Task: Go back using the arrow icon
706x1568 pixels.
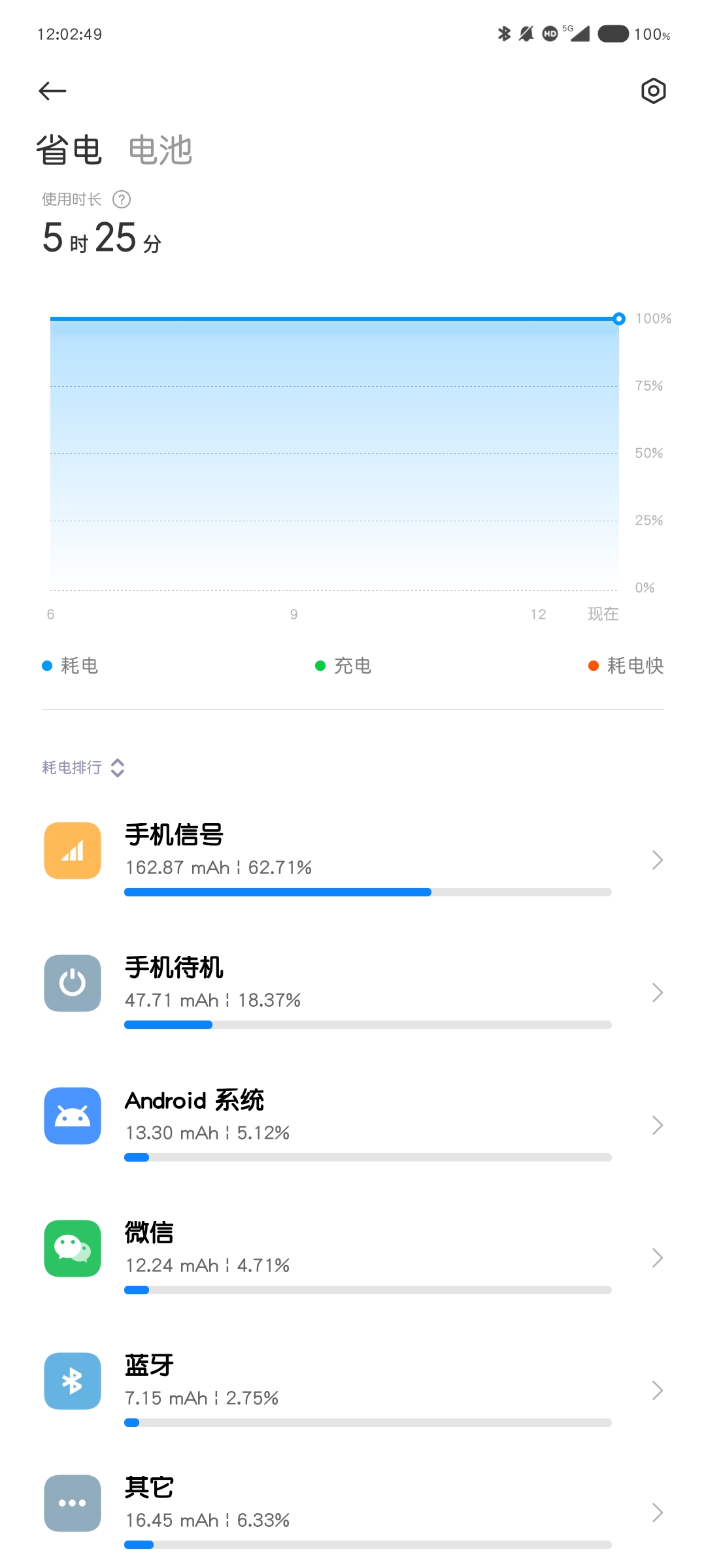Action: pos(53,91)
